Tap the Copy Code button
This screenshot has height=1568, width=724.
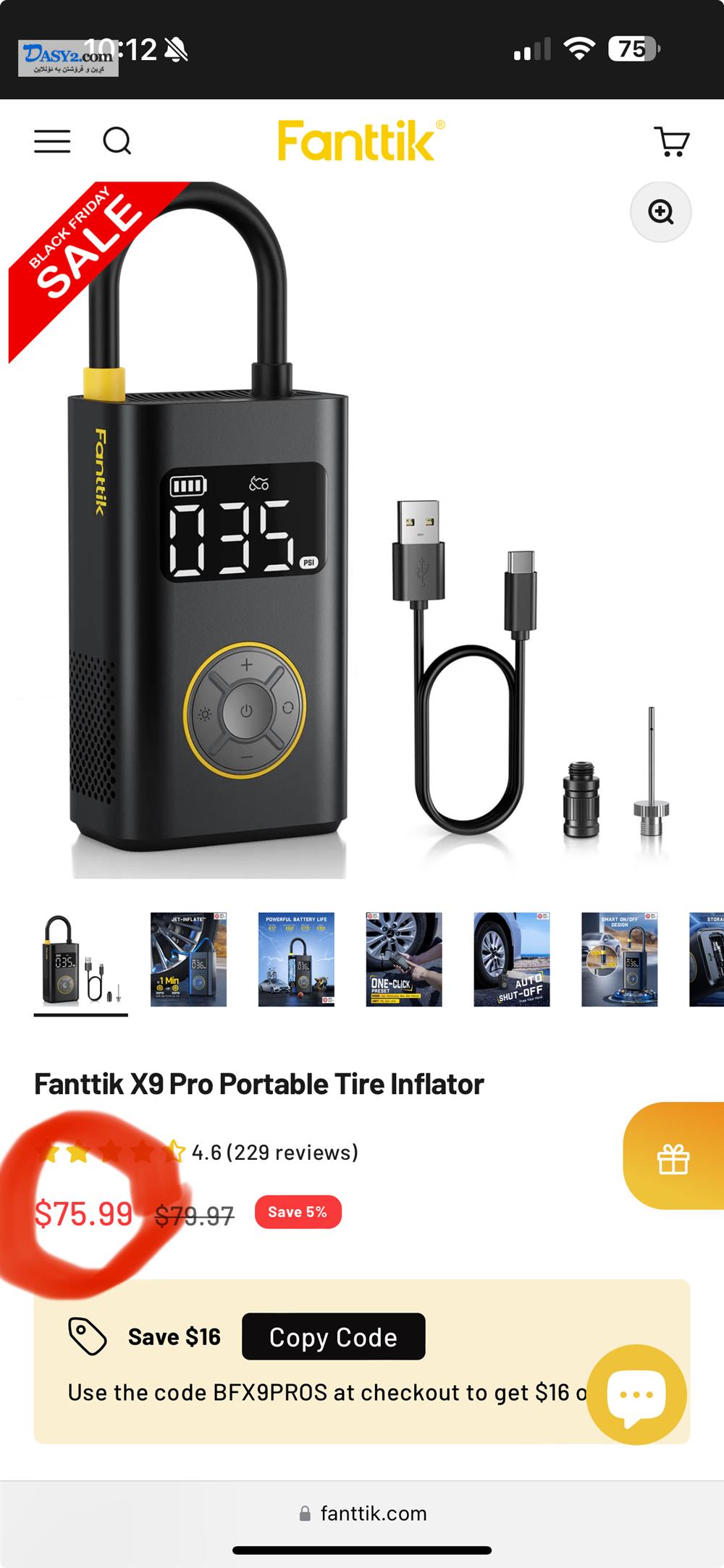click(333, 1336)
